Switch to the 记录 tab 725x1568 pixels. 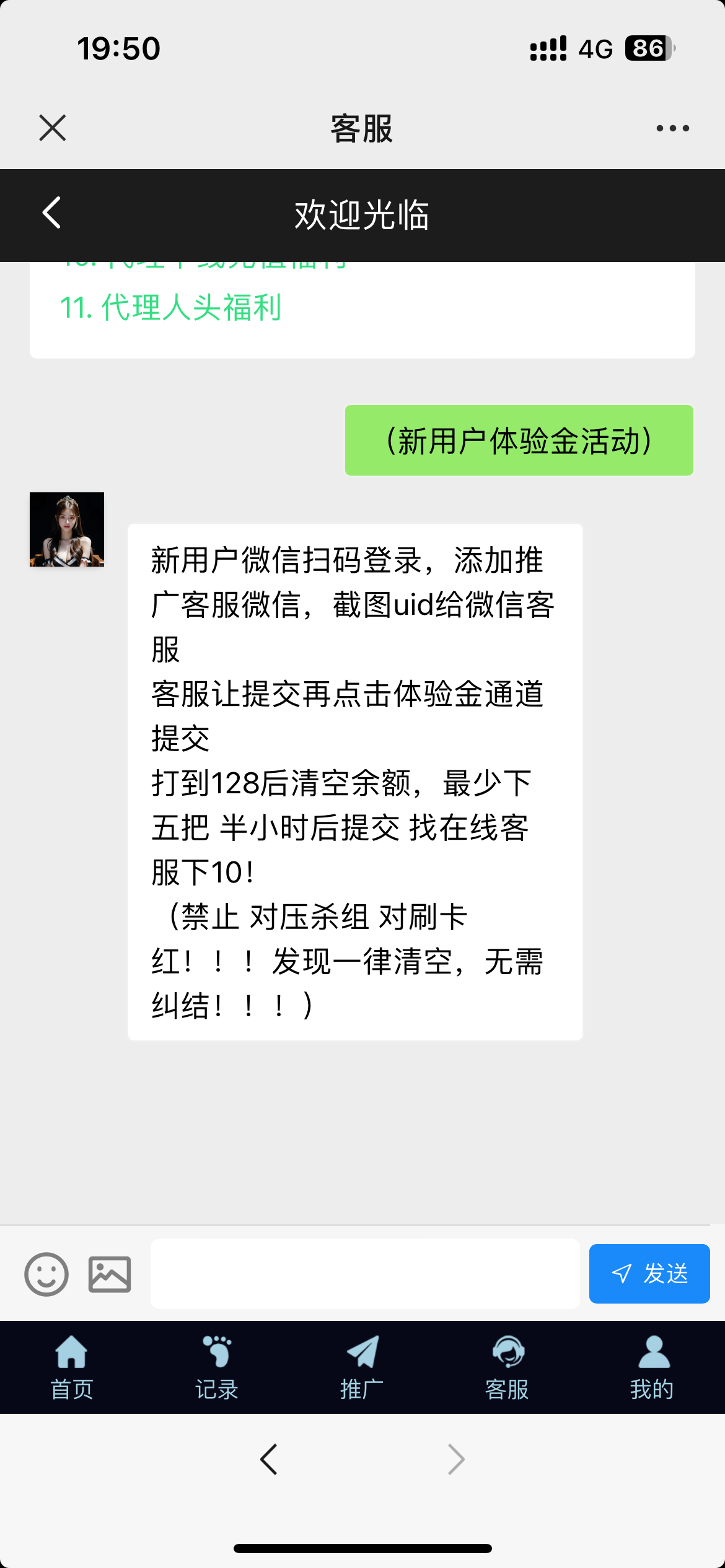tap(217, 1367)
